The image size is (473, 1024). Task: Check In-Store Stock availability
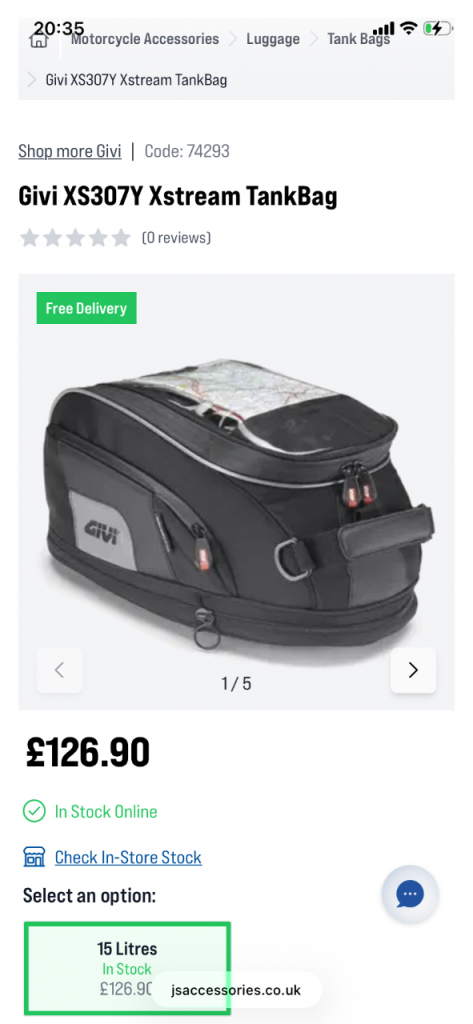pyautogui.click(x=128, y=857)
